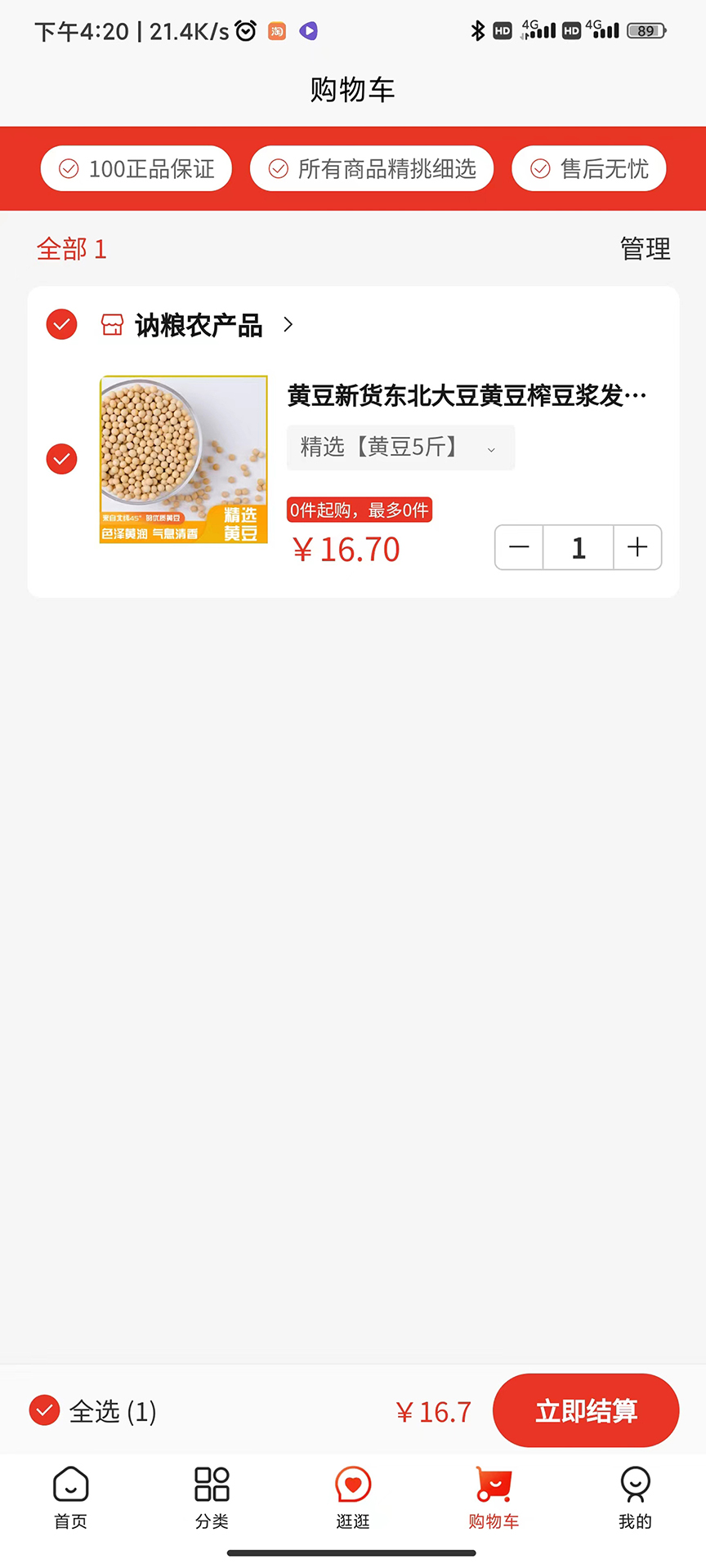The width and height of the screenshot is (706, 1568).
Task: Open the 100正品保证 badge
Action: click(x=136, y=168)
